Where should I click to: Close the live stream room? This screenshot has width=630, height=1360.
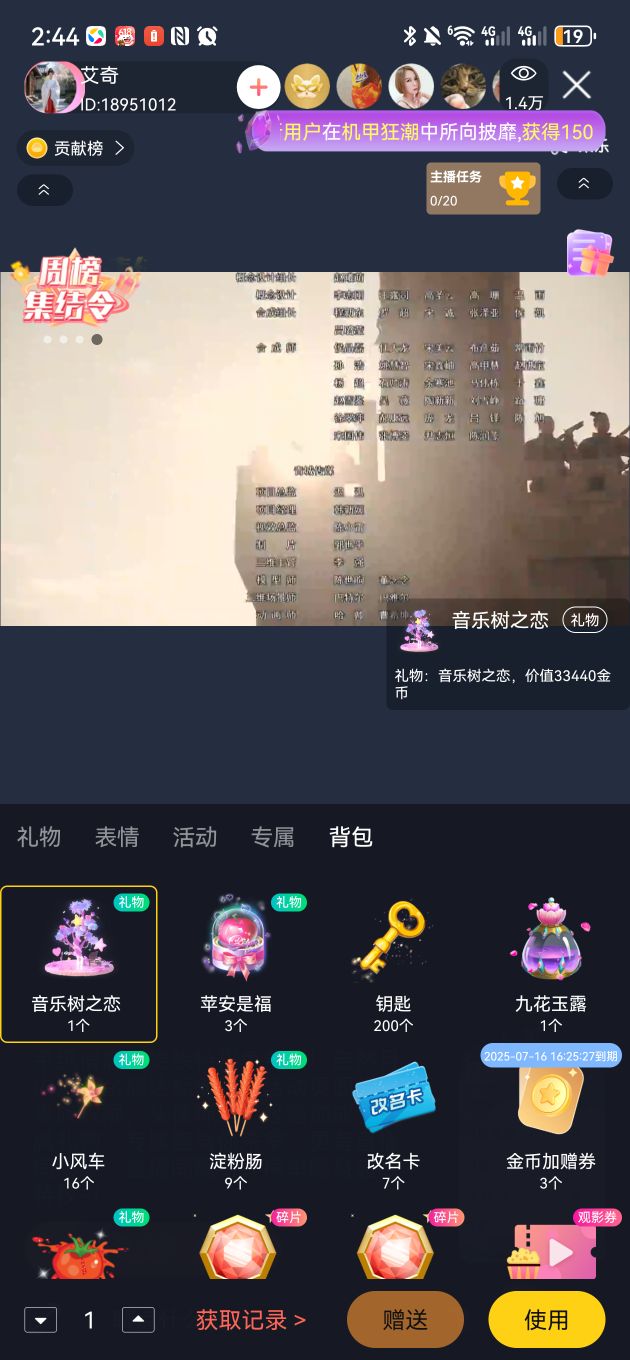(576, 85)
